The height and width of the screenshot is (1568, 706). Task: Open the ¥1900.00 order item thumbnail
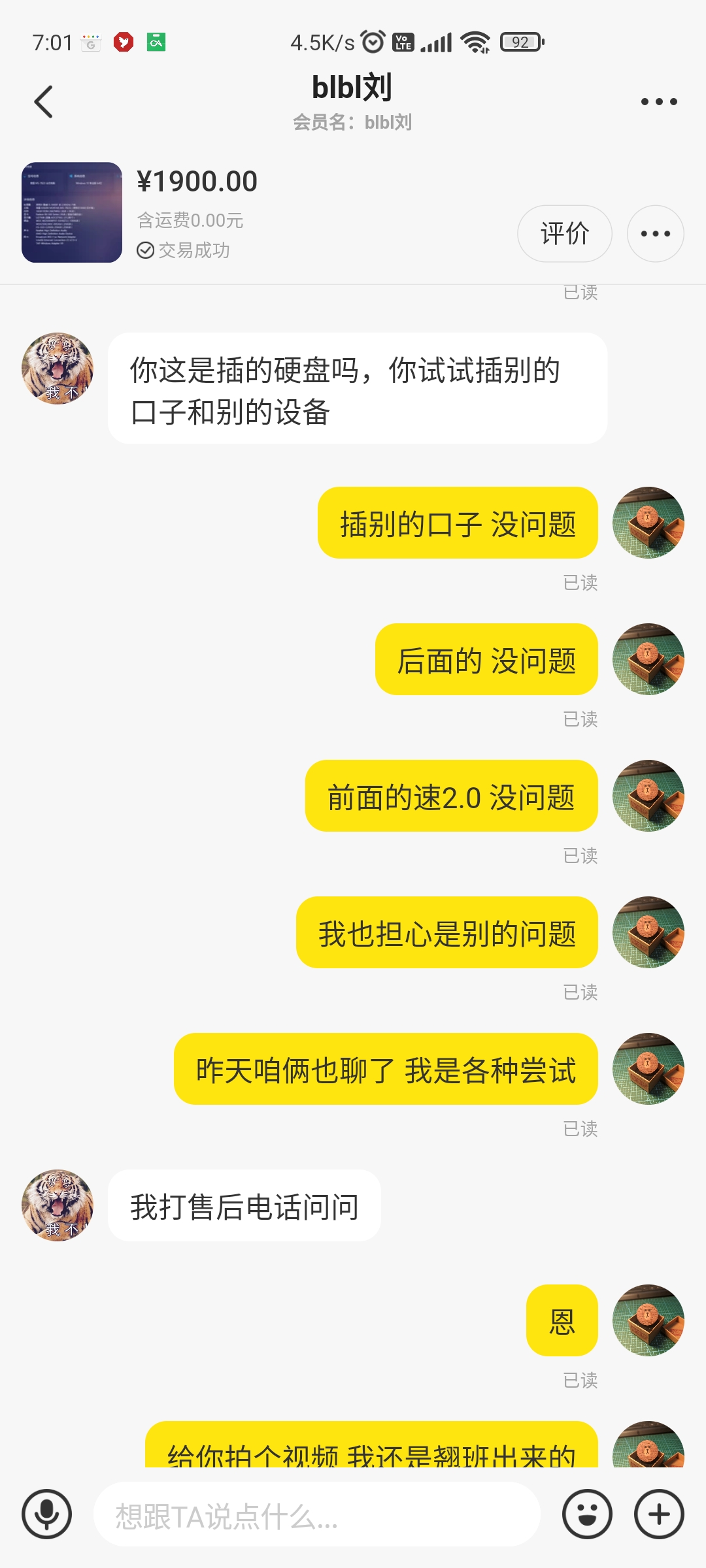(72, 212)
